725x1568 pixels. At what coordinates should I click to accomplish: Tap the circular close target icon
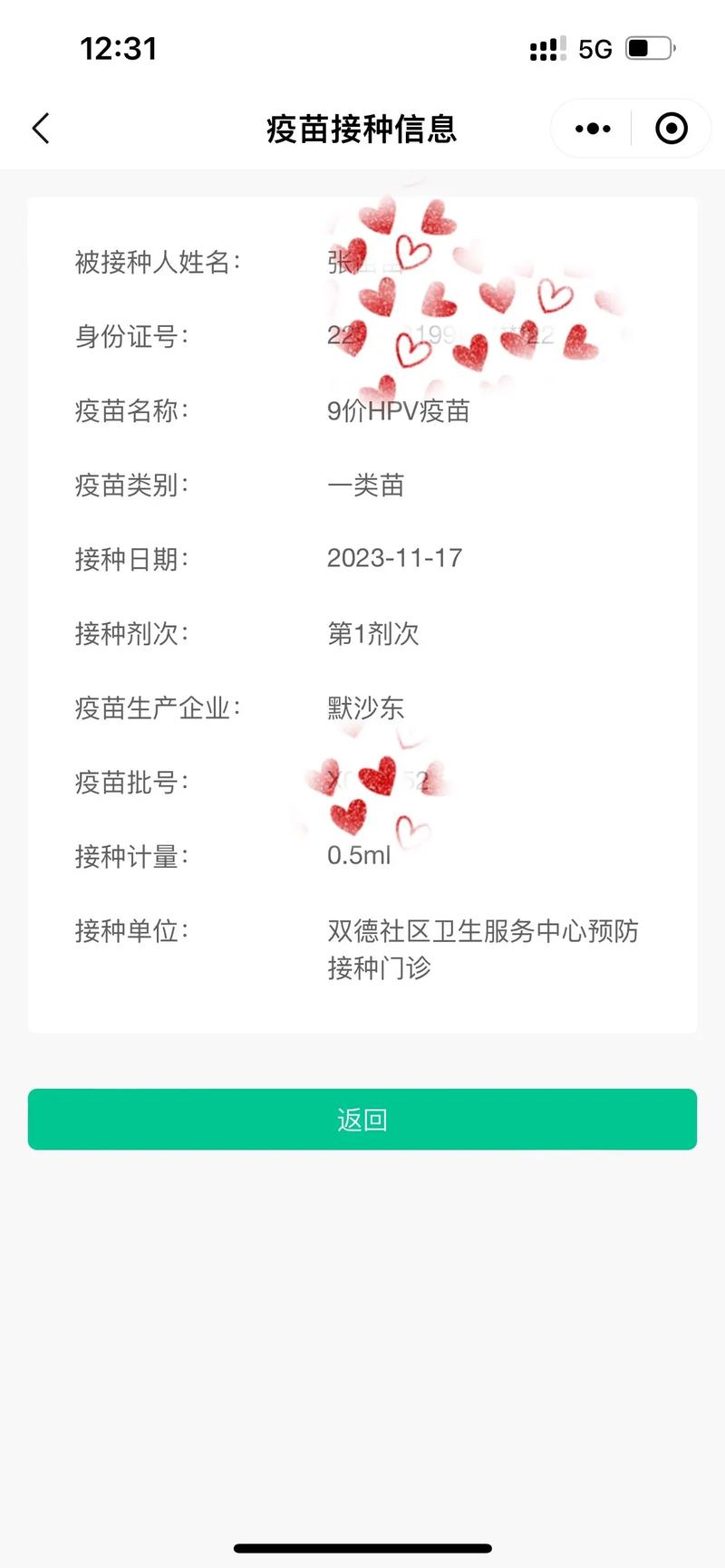click(671, 129)
